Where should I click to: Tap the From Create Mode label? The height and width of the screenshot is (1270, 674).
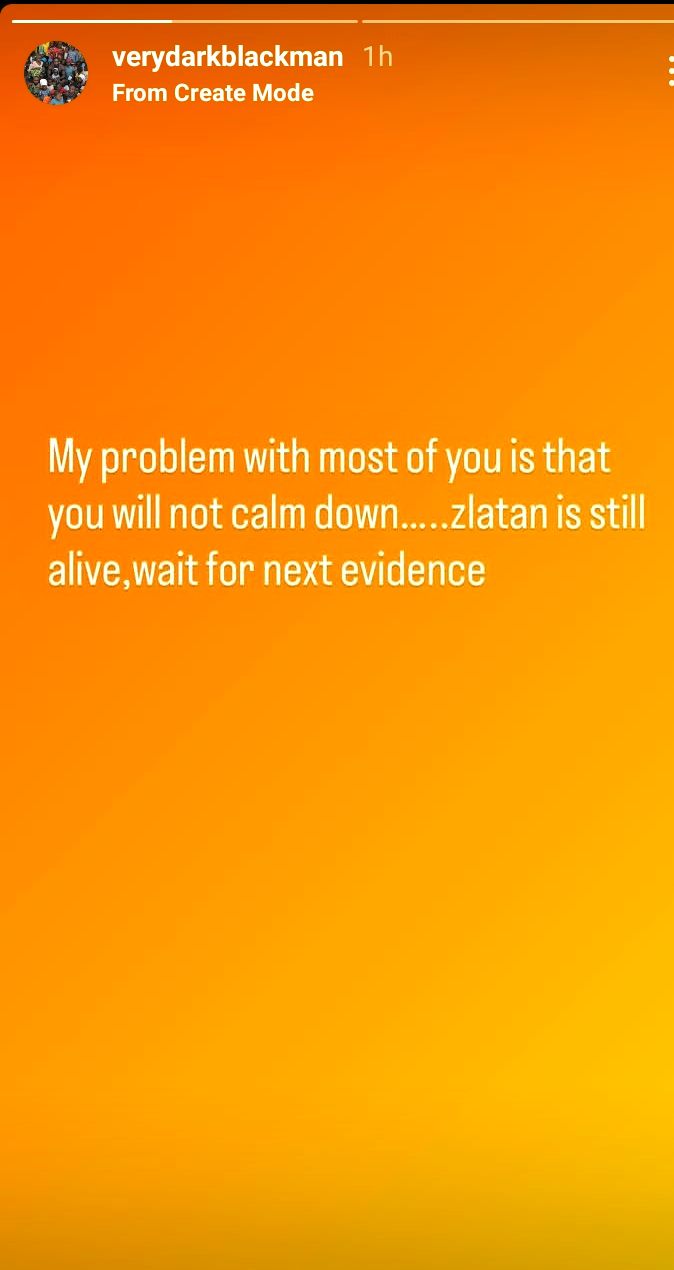[213, 93]
